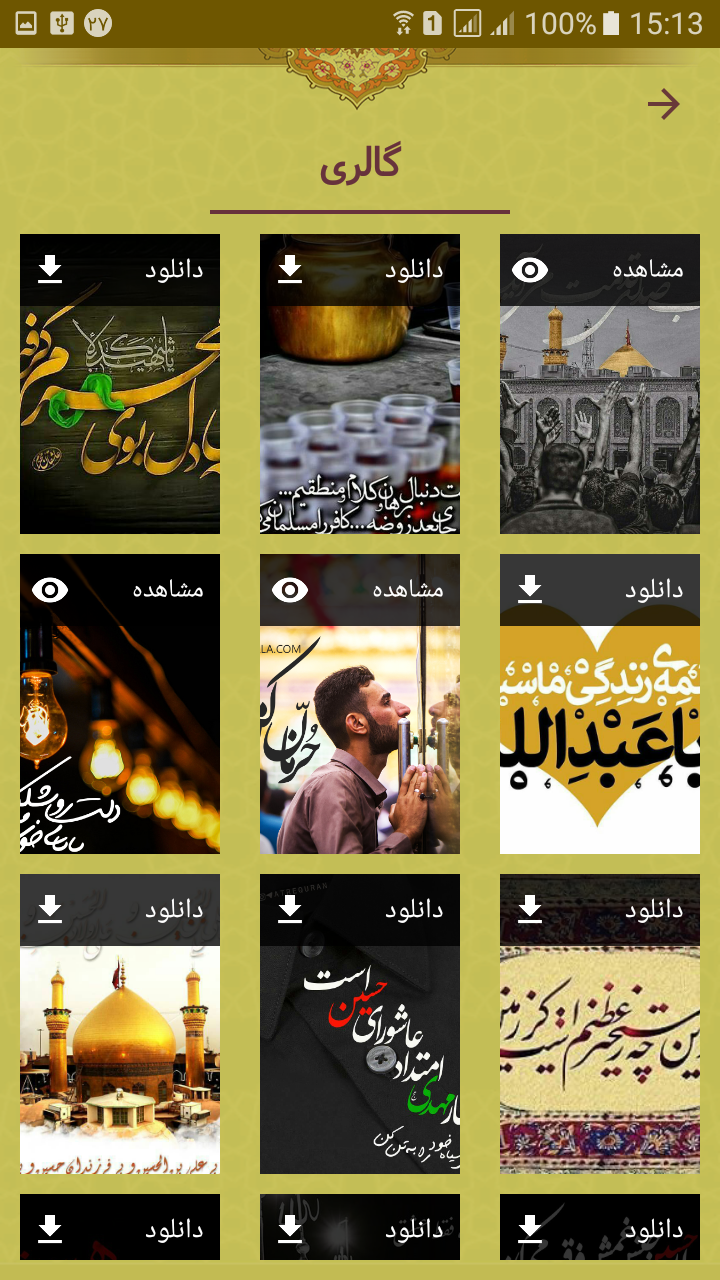Click the 'گالری' page title
The height and width of the screenshot is (1280, 720).
tap(360, 165)
